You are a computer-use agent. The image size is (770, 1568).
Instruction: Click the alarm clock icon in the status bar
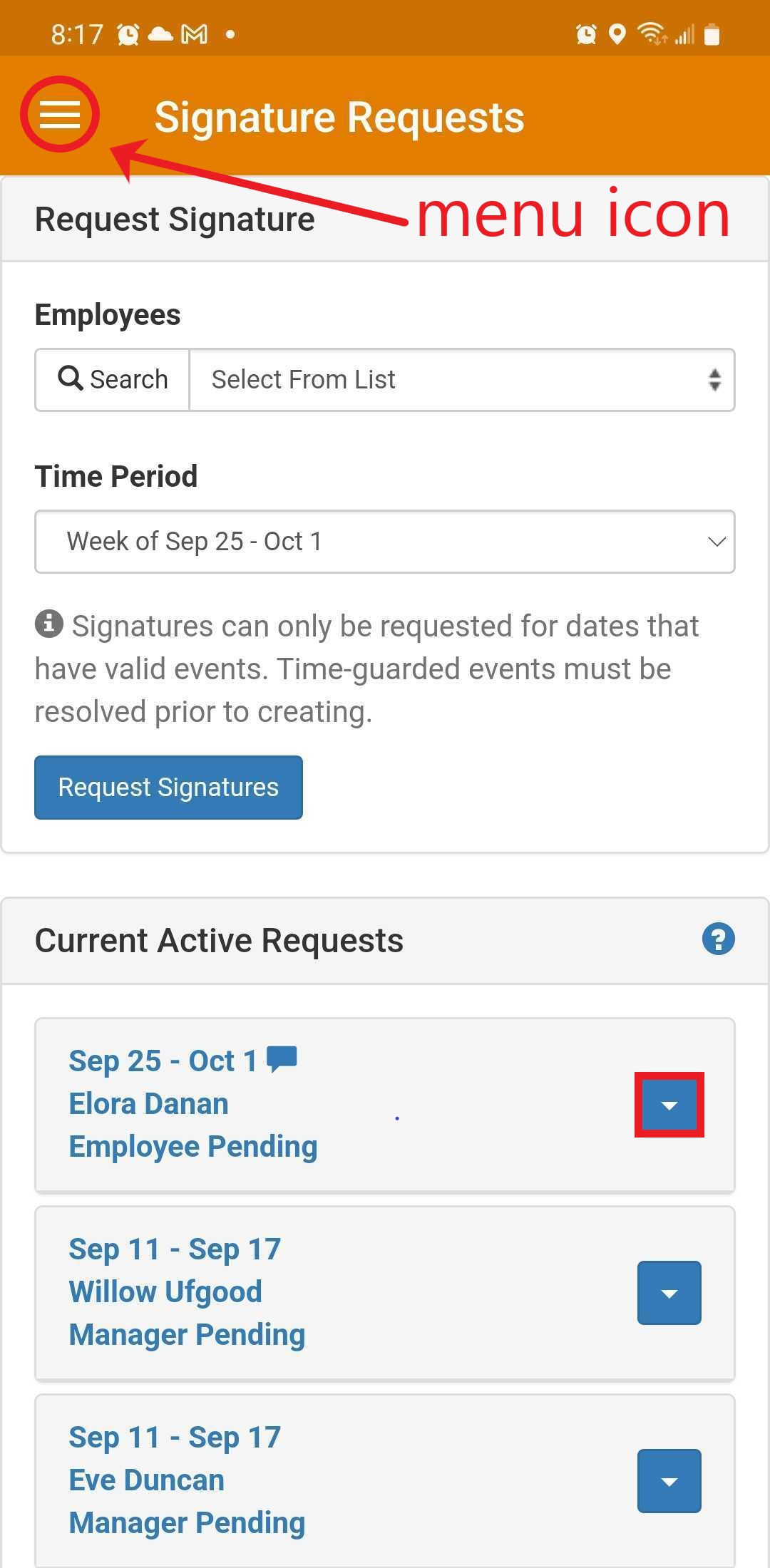coord(127,33)
